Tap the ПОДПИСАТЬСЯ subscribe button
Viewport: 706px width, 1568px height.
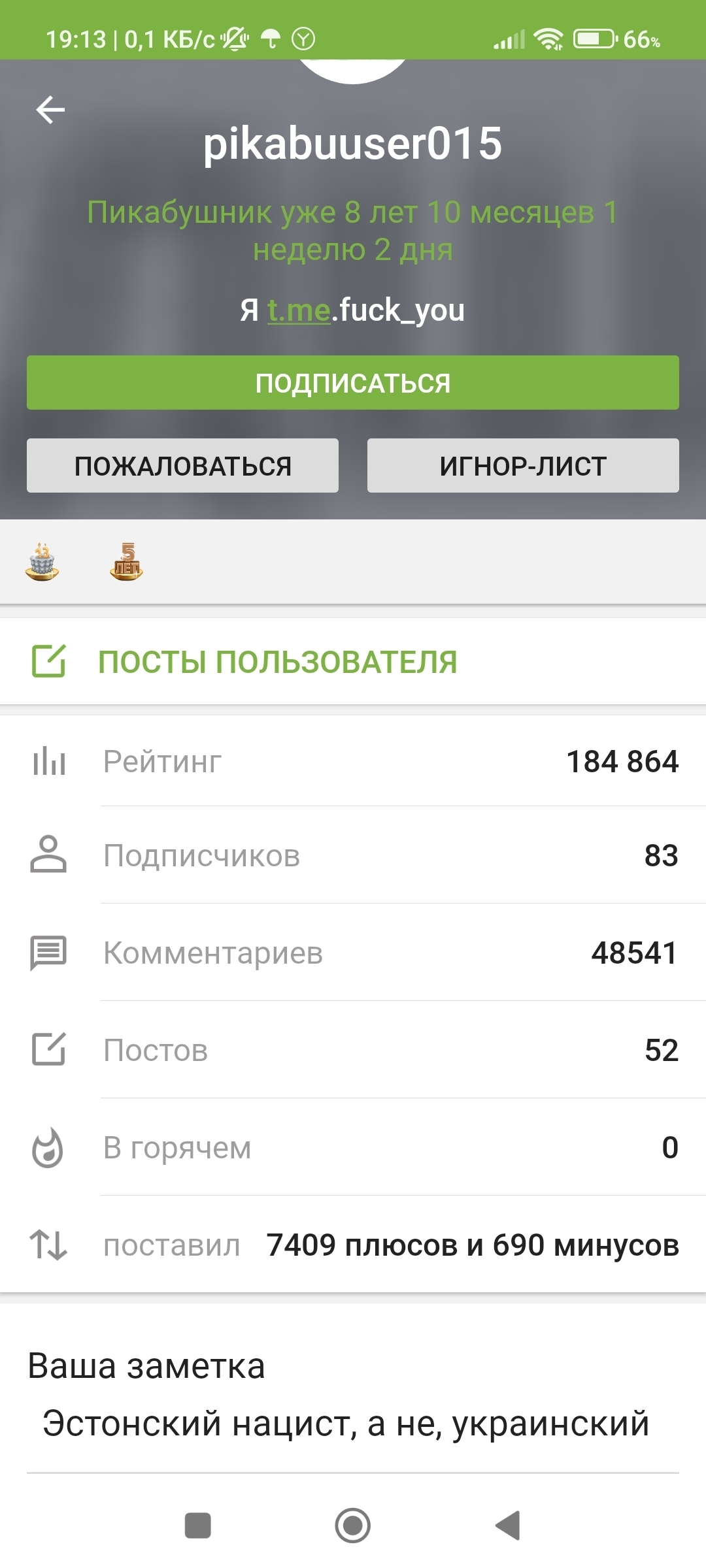point(353,383)
